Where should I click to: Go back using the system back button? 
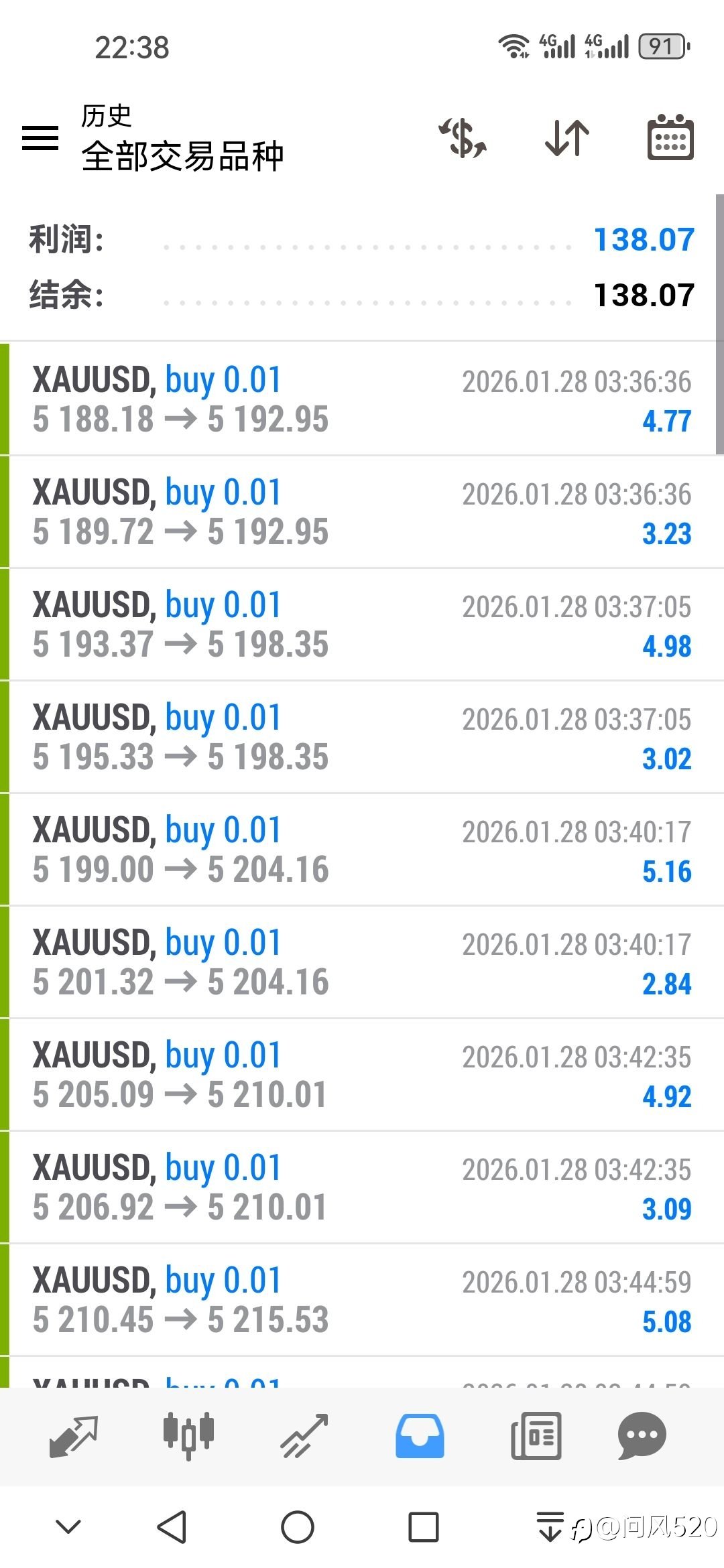pyautogui.click(x=172, y=1527)
